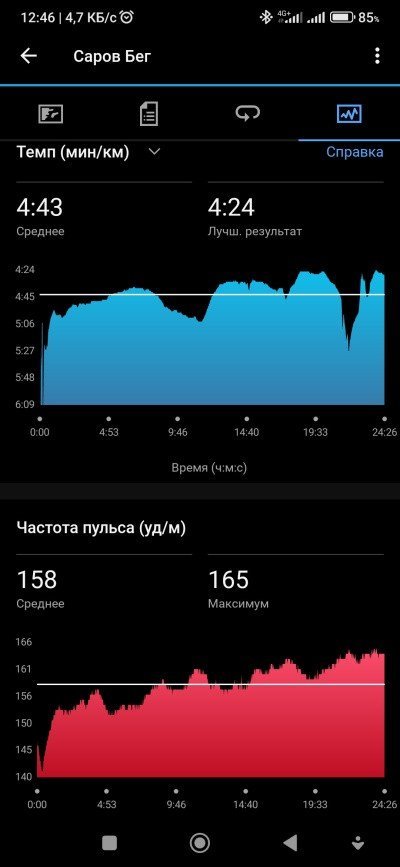Go back using the top-left arrow
Image resolution: width=400 pixels, height=867 pixels.
point(28,56)
